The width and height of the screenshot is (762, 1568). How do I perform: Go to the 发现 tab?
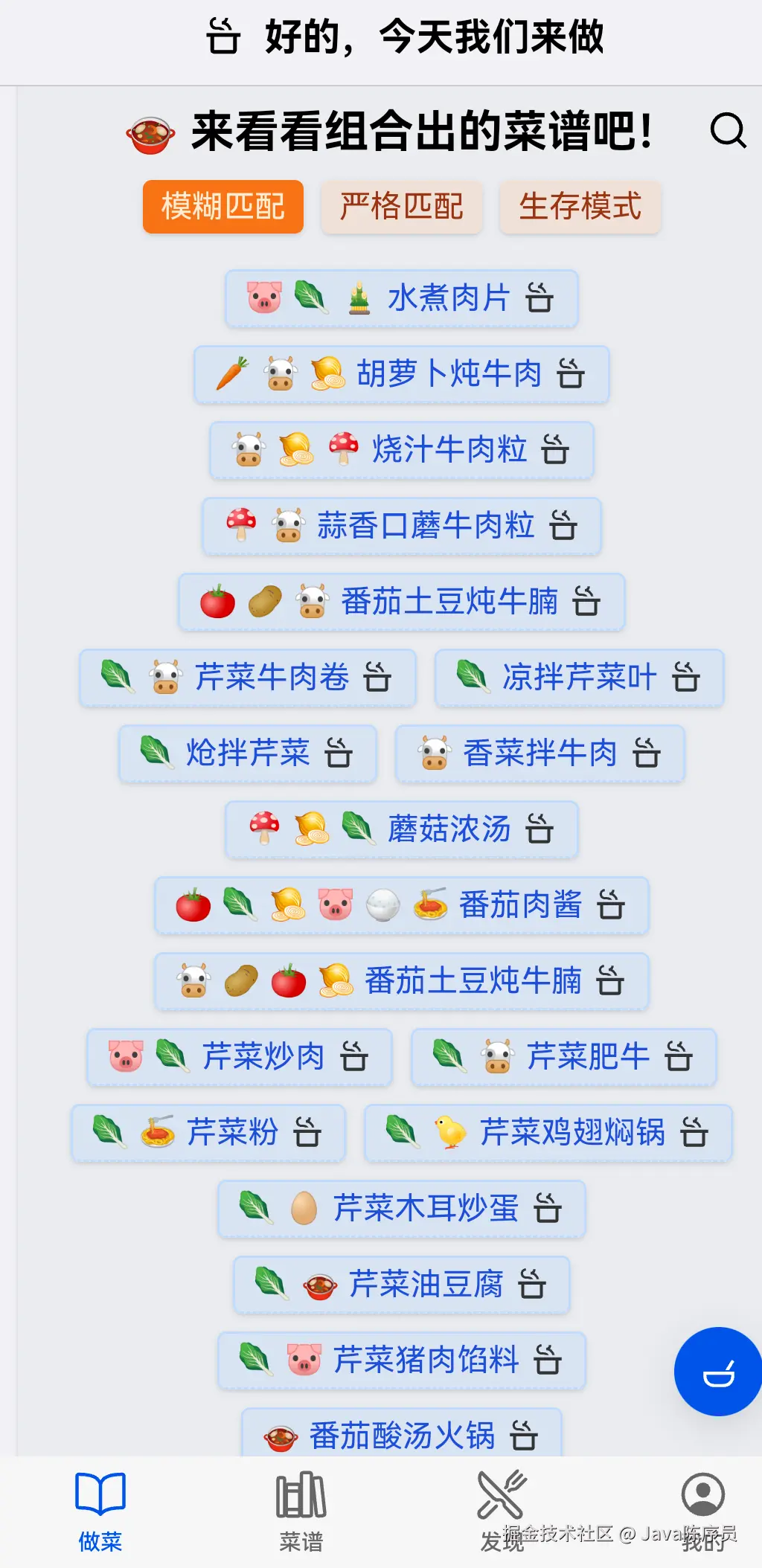(502, 1510)
